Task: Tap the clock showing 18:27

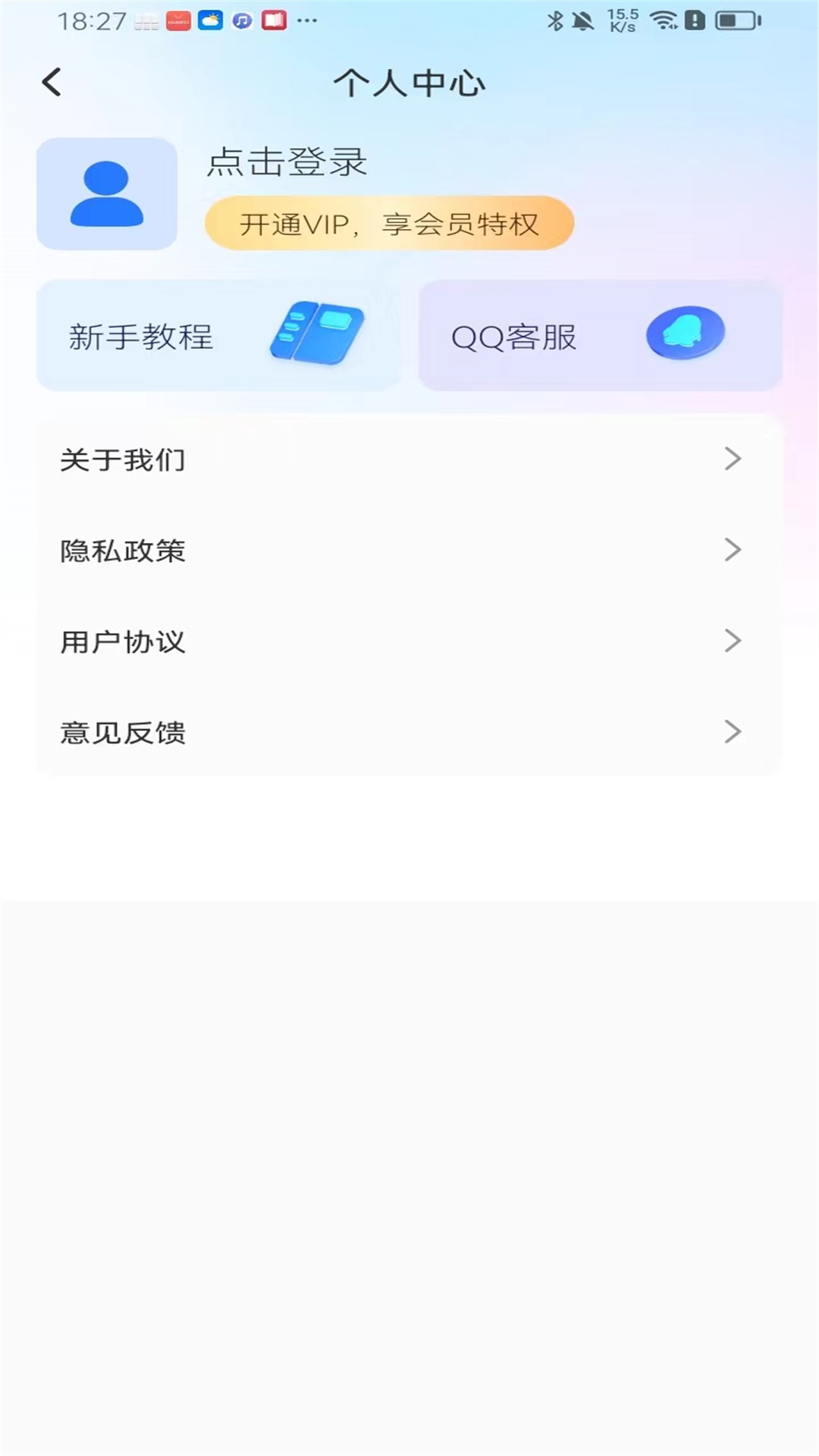Action: (91, 20)
